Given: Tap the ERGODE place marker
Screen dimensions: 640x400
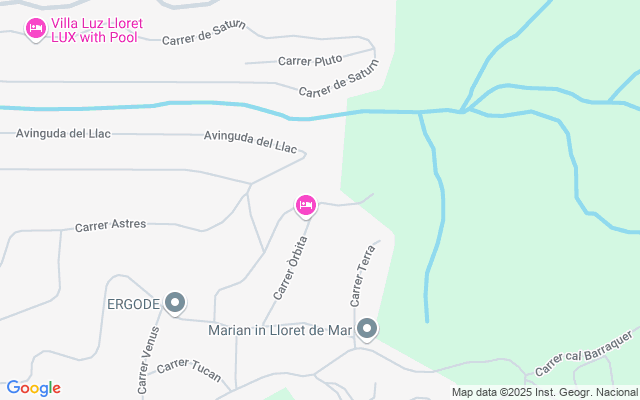Looking at the screenshot, I should [x=175, y=304].
